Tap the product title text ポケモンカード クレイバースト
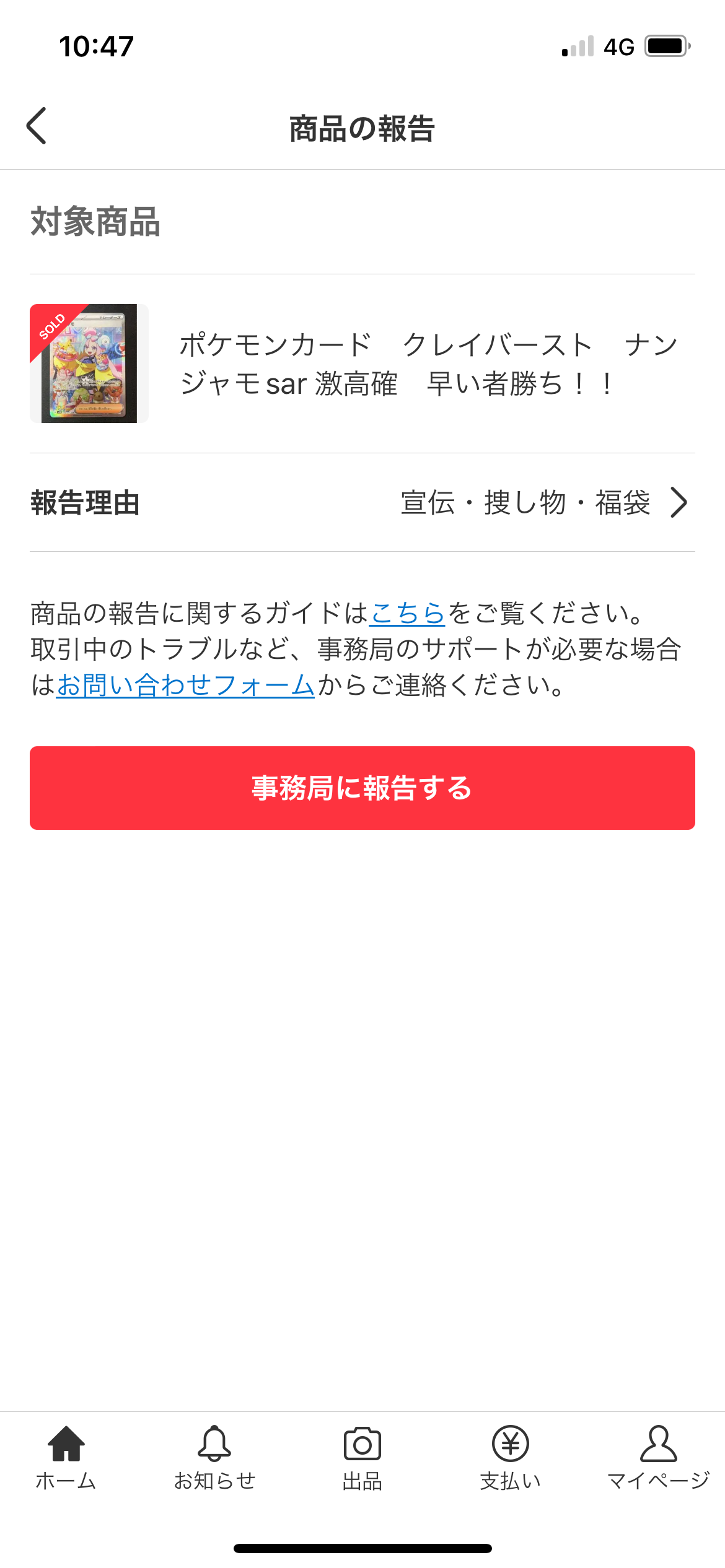This screenshot has width=725, height=1568. point(428,362)
